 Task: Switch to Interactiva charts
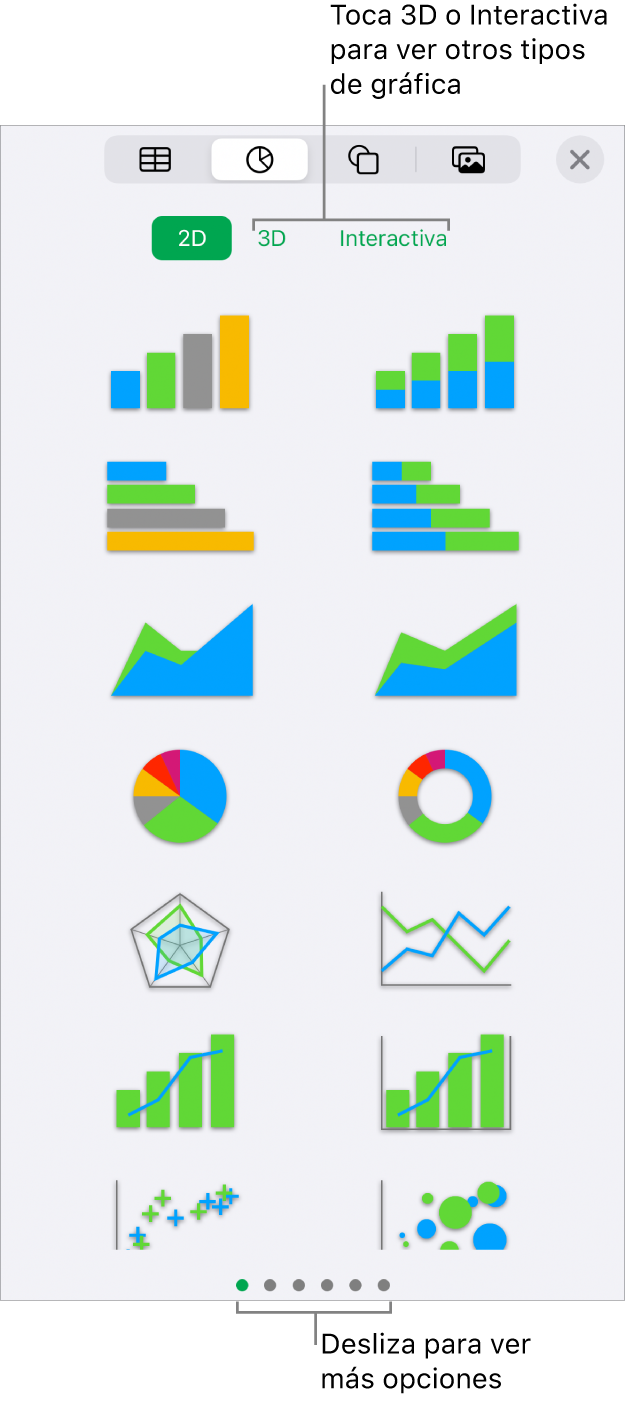tap(393, 239)
